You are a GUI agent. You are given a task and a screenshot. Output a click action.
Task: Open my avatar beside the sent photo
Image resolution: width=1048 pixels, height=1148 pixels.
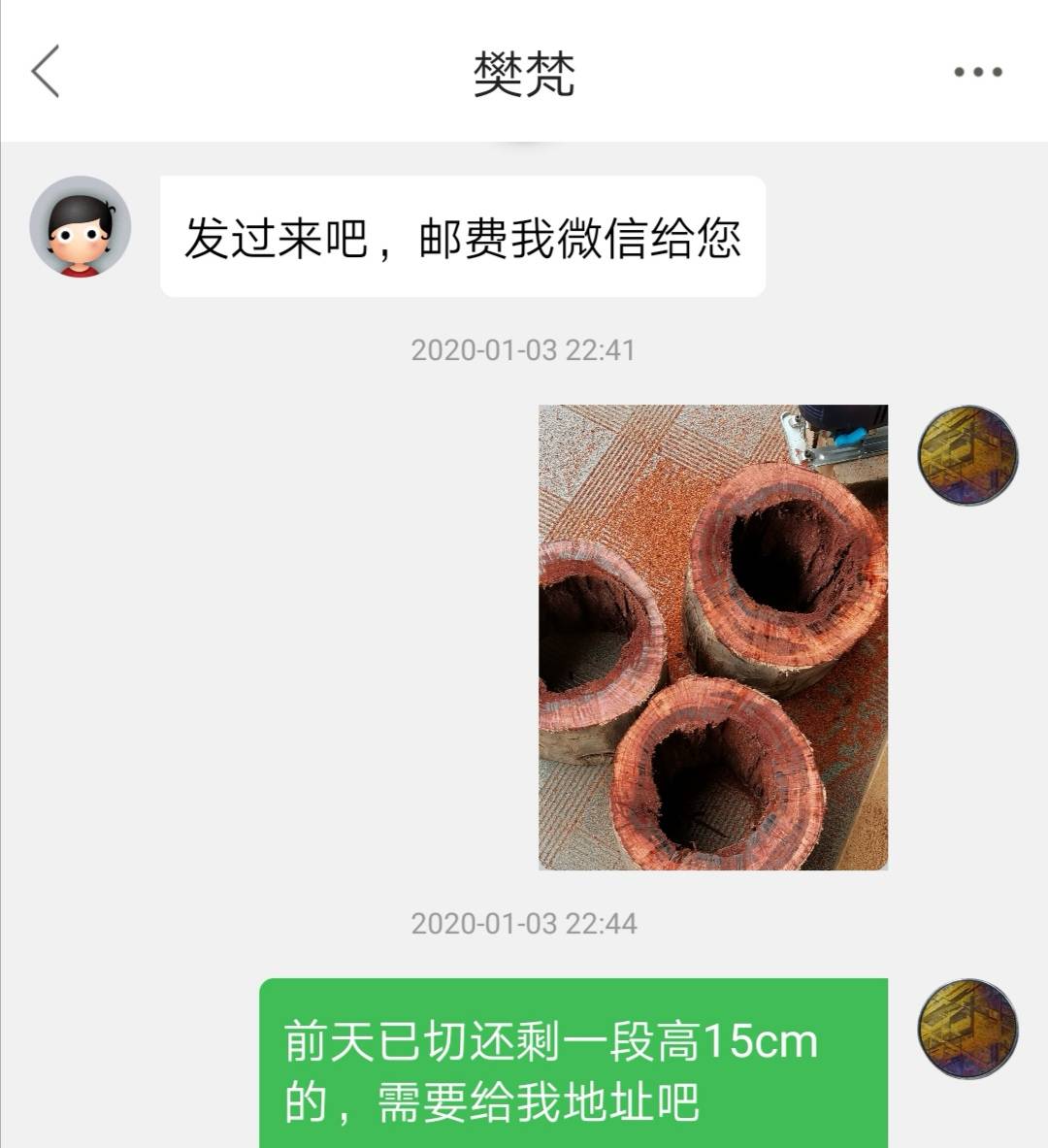point(967,455)
